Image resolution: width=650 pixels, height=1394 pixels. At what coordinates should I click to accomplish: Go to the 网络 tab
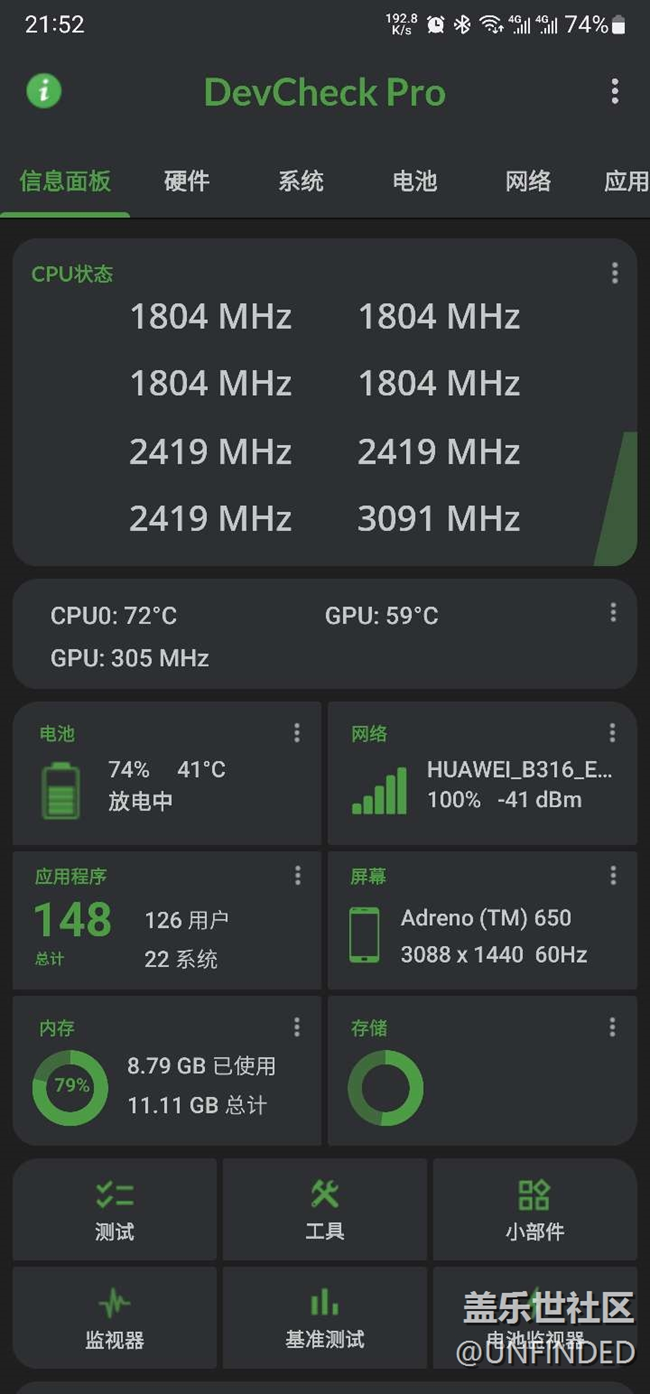pos(528,181)
